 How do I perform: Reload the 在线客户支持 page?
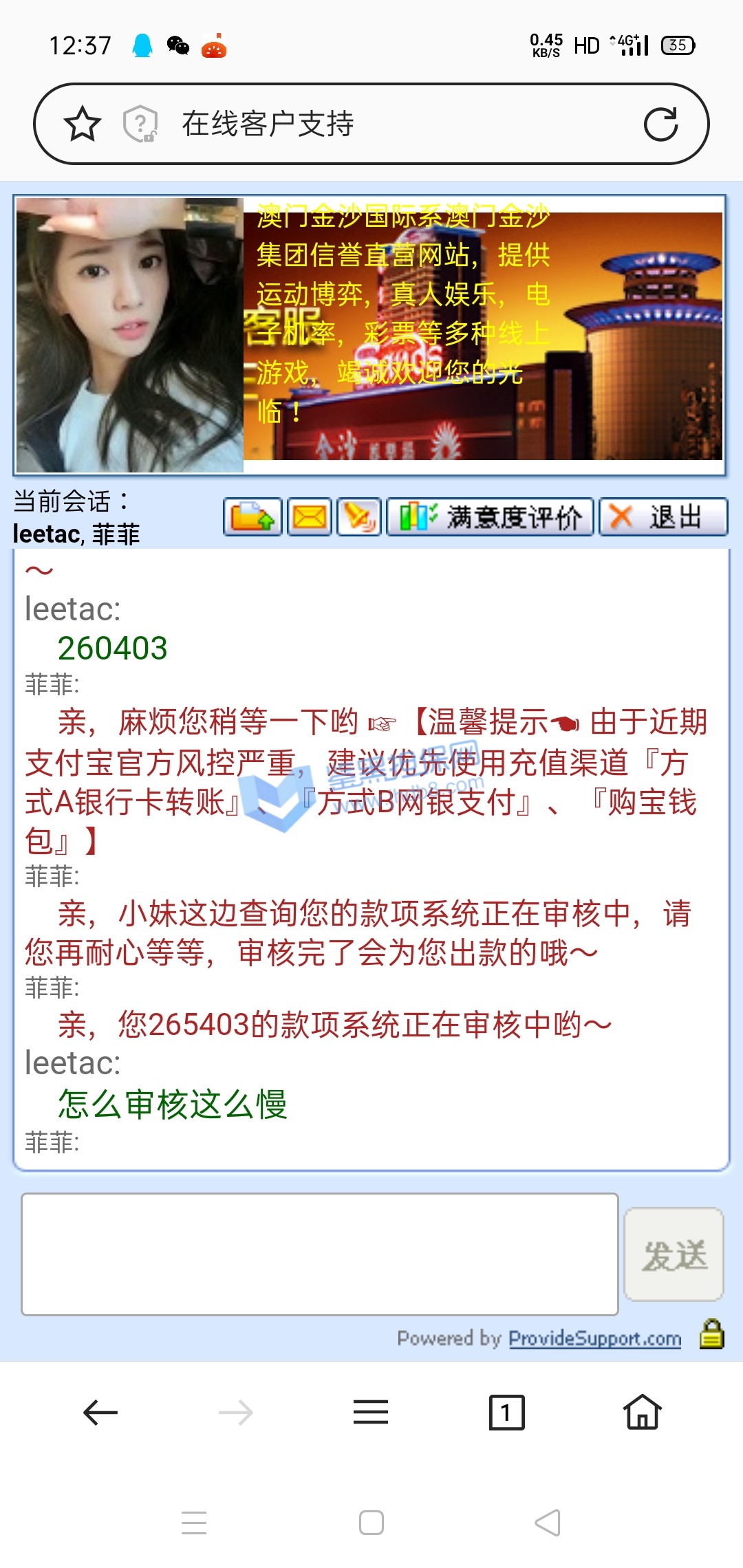(x=660, y=124)
